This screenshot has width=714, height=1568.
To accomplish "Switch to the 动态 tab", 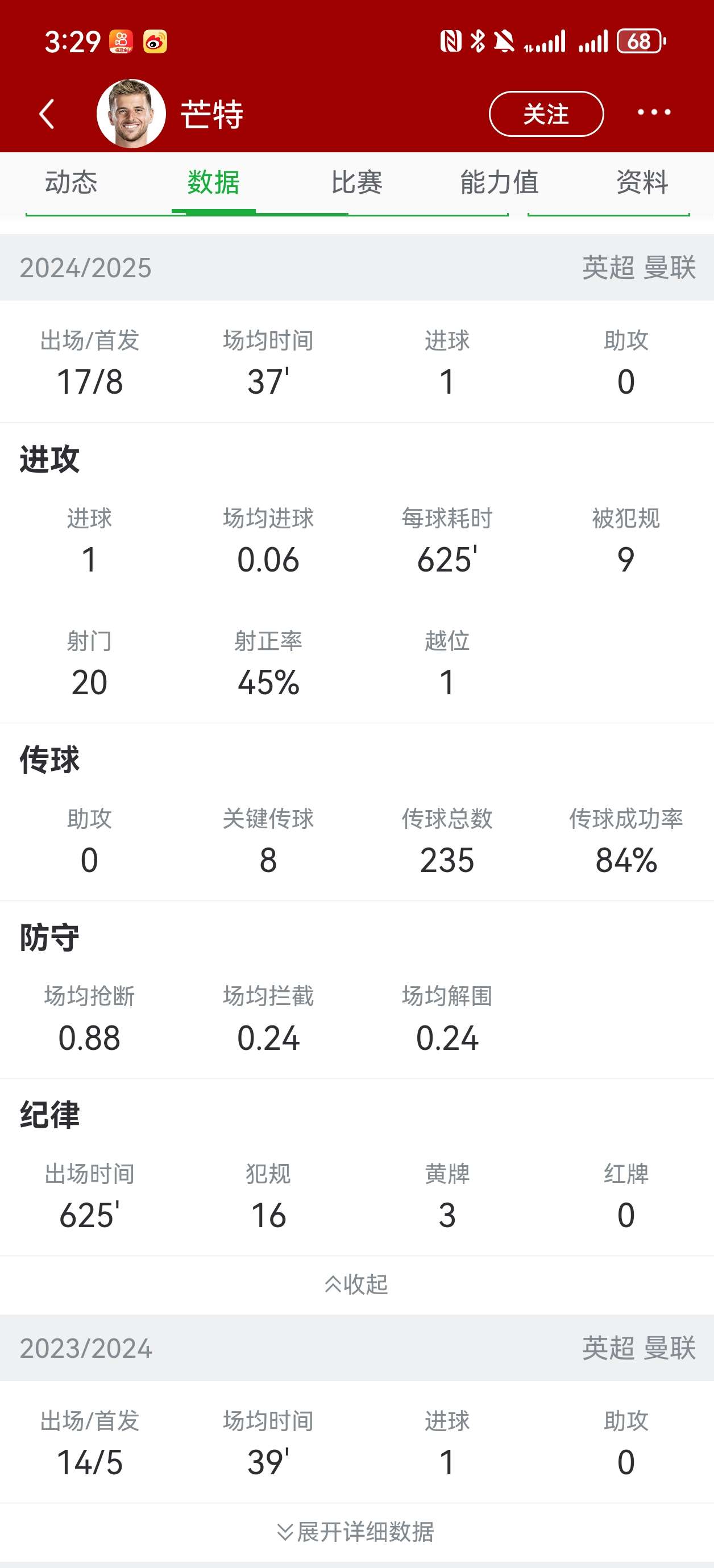I will tap(71, 182).
